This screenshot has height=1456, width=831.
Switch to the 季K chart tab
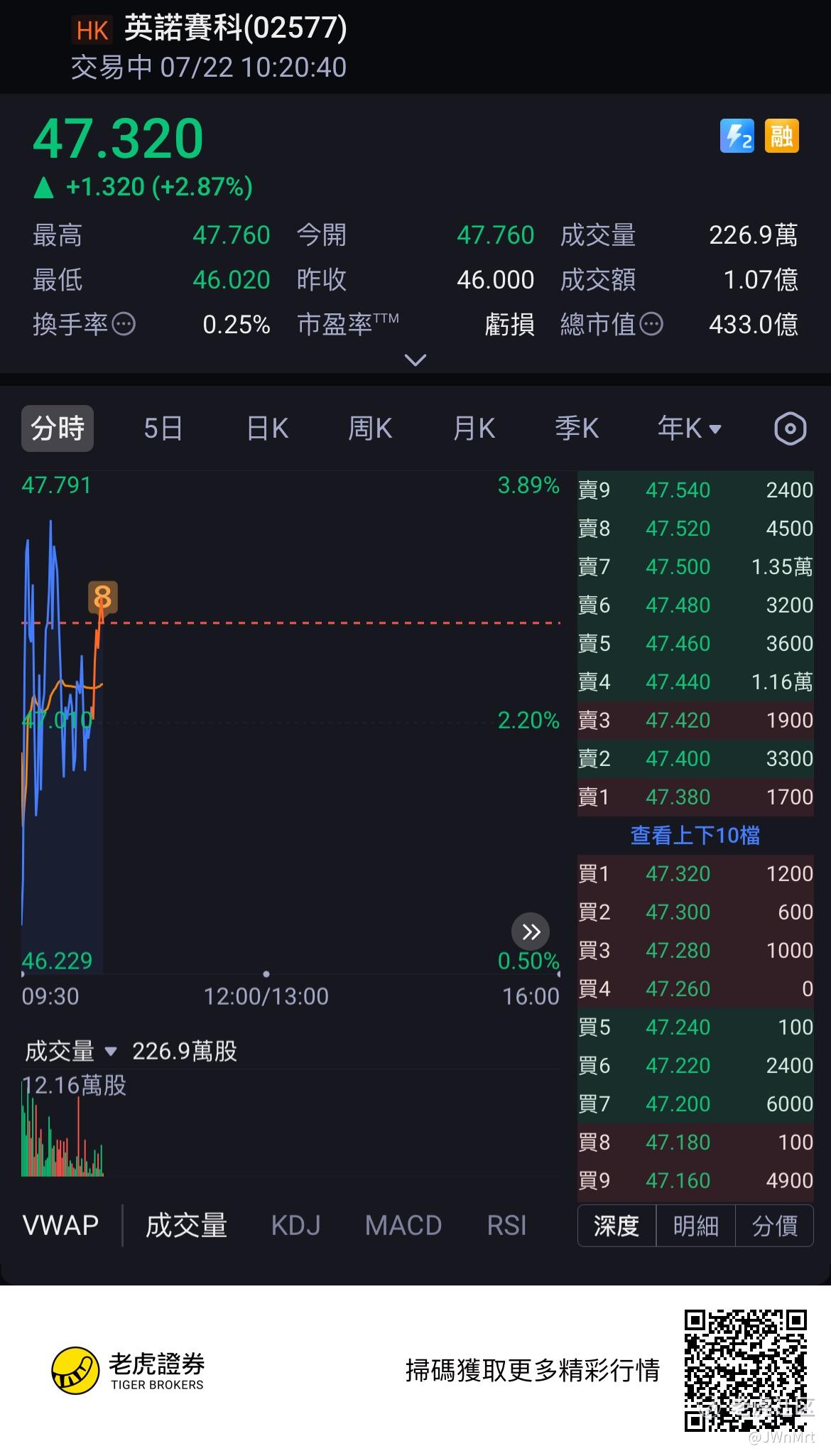pos(577,428)
